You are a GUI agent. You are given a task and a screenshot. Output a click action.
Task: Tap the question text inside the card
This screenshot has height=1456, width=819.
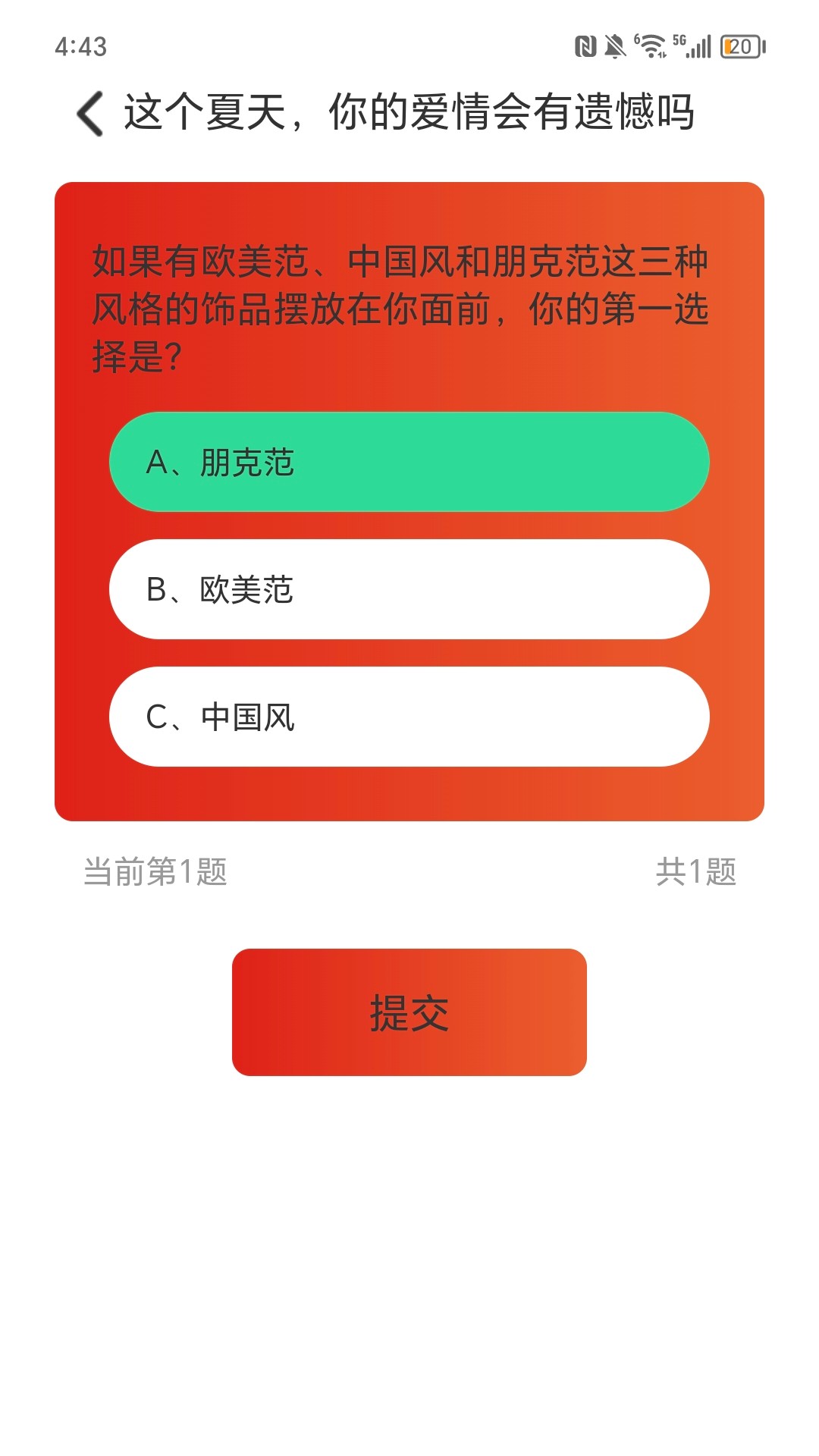402,303
